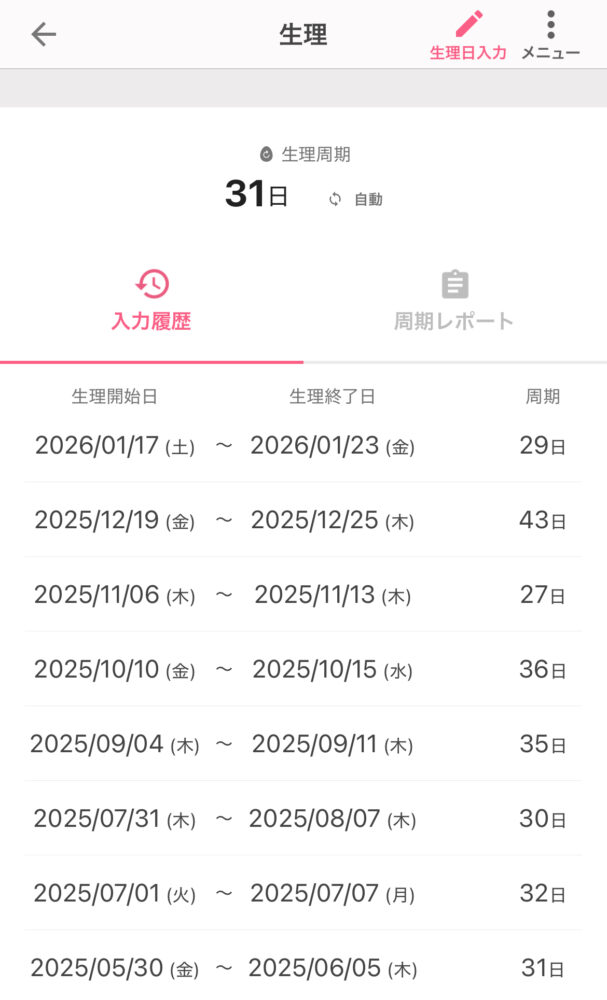Choose the record starting 2025/07/01

pos(302,893)
